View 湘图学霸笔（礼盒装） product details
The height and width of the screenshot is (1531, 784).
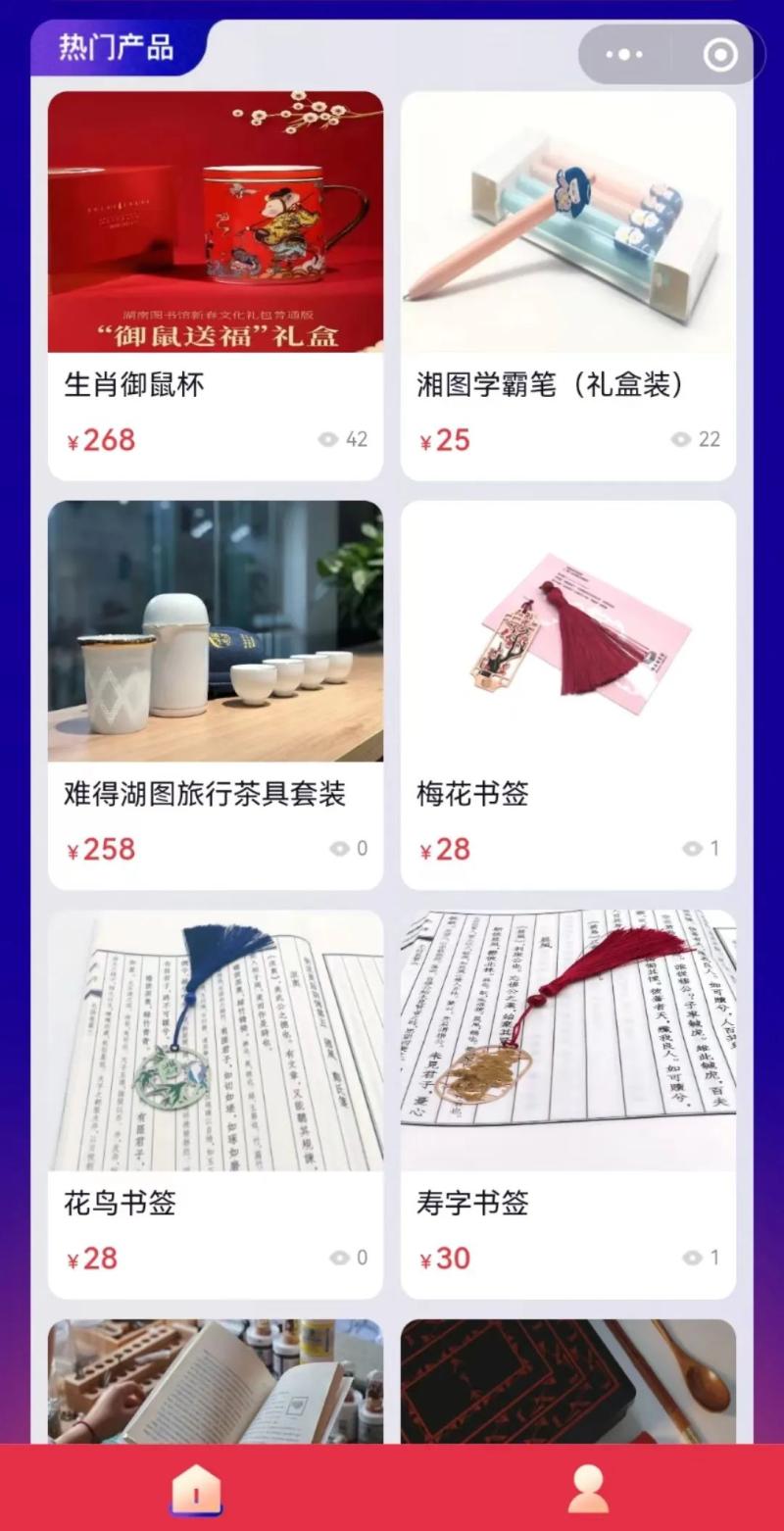click(567, 284)
